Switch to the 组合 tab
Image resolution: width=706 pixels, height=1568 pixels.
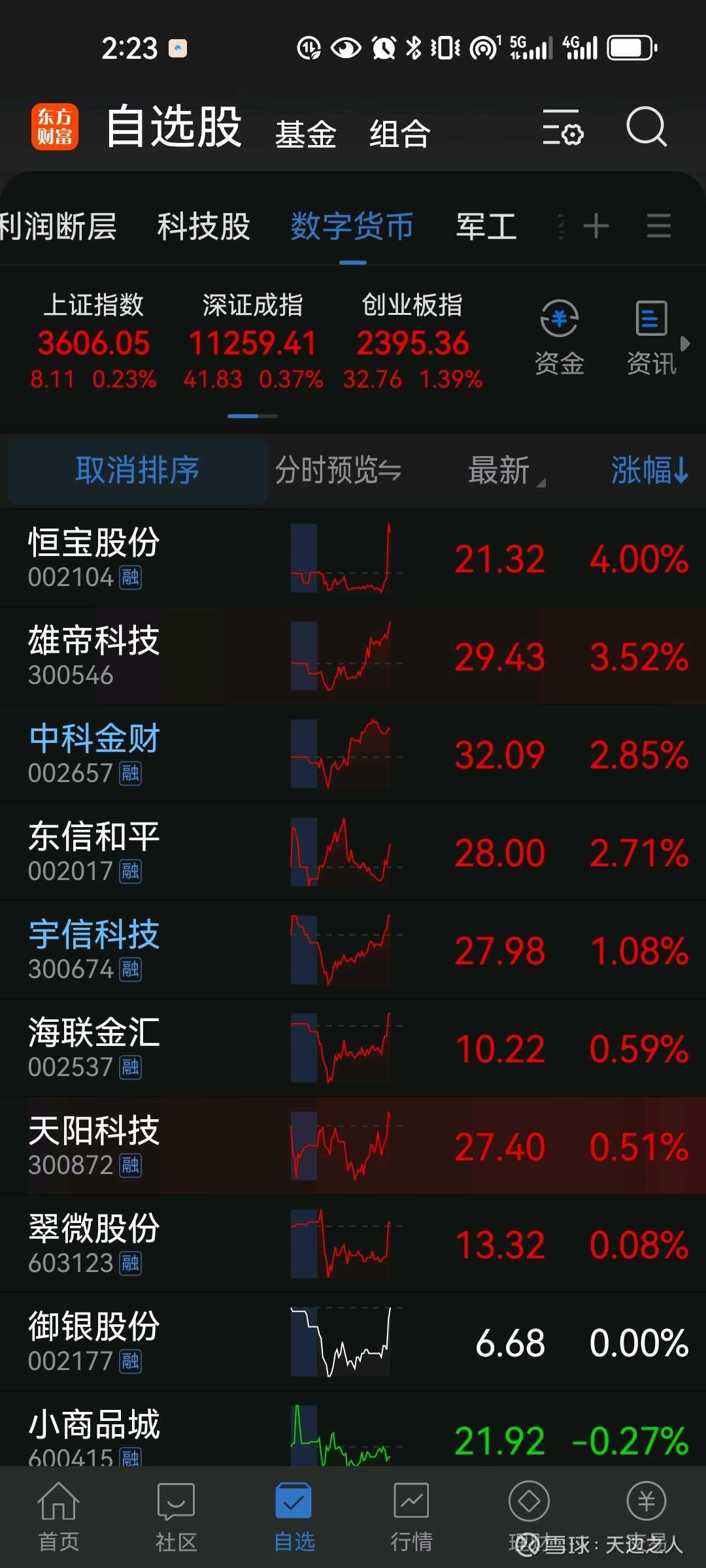(399, 135)
